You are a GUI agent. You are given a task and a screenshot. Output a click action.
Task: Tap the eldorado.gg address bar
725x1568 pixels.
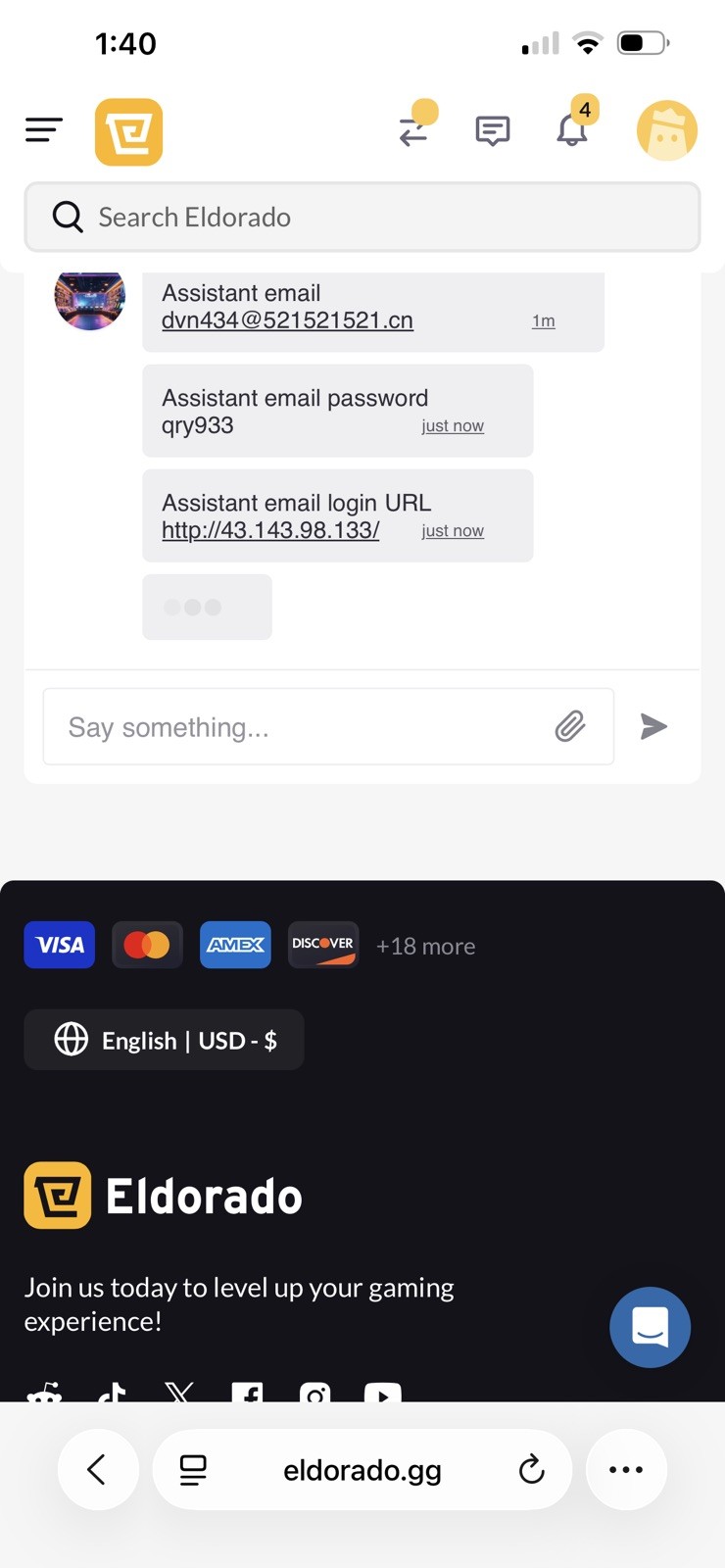pyautogui.click(x=362, y=1470)
